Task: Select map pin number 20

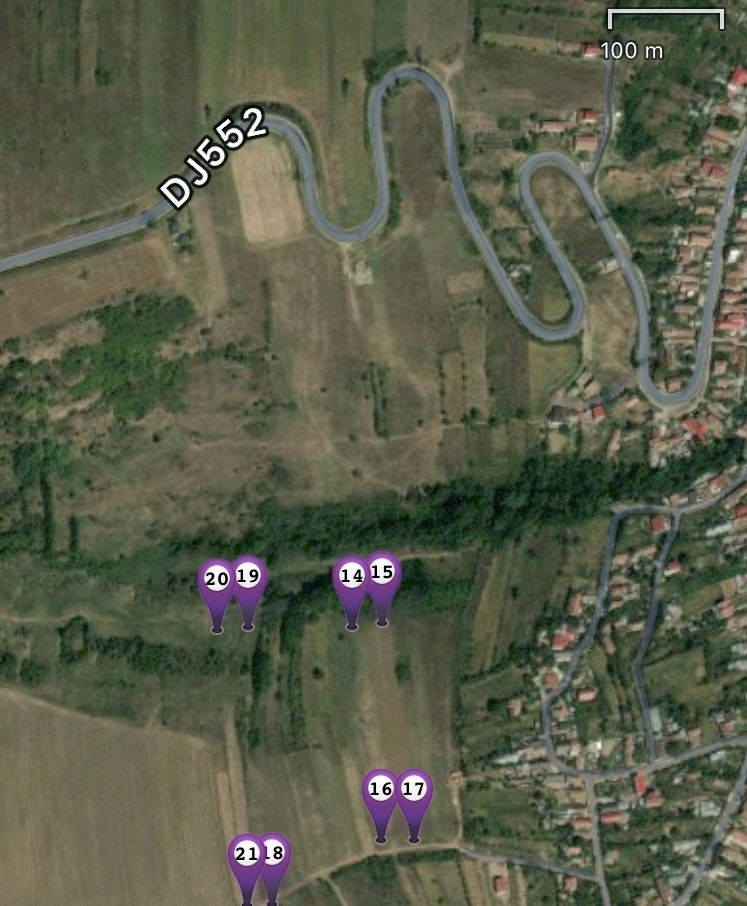Action: (x=216, y=580)
